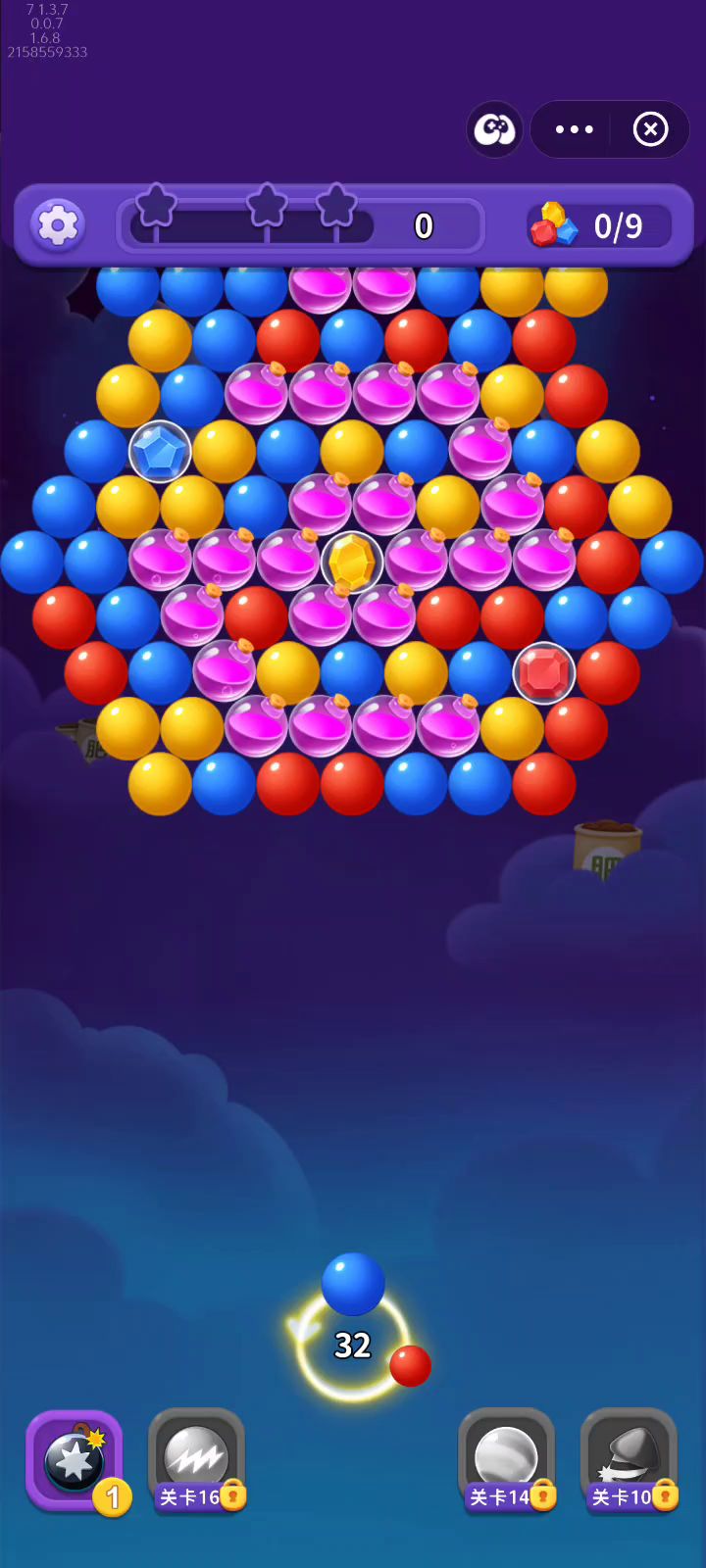Tap the locked ball booster 关卡14
The height and width of the screenshot is (1568, 706).
[x=506, y=1459]
